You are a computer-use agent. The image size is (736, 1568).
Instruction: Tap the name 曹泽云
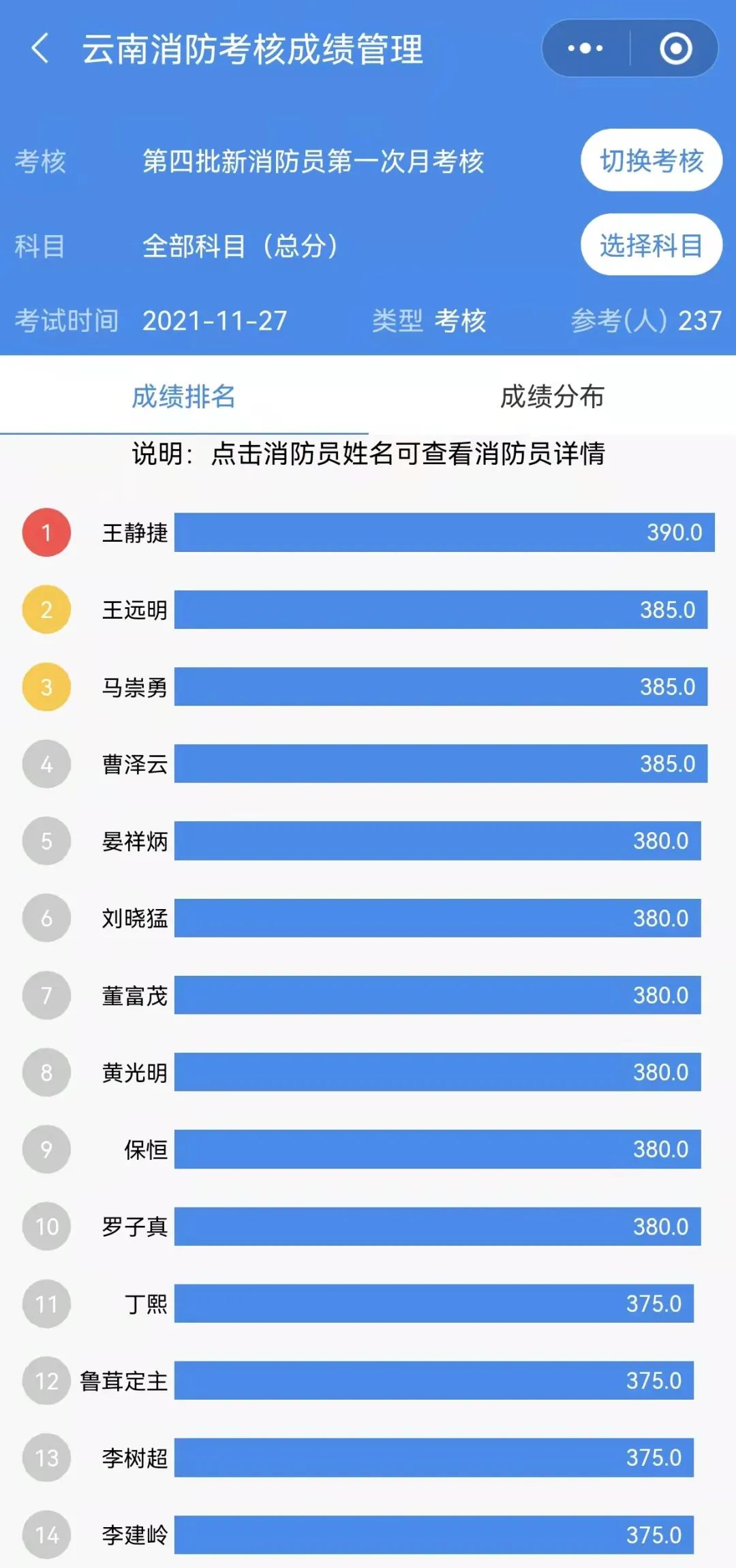135,764
